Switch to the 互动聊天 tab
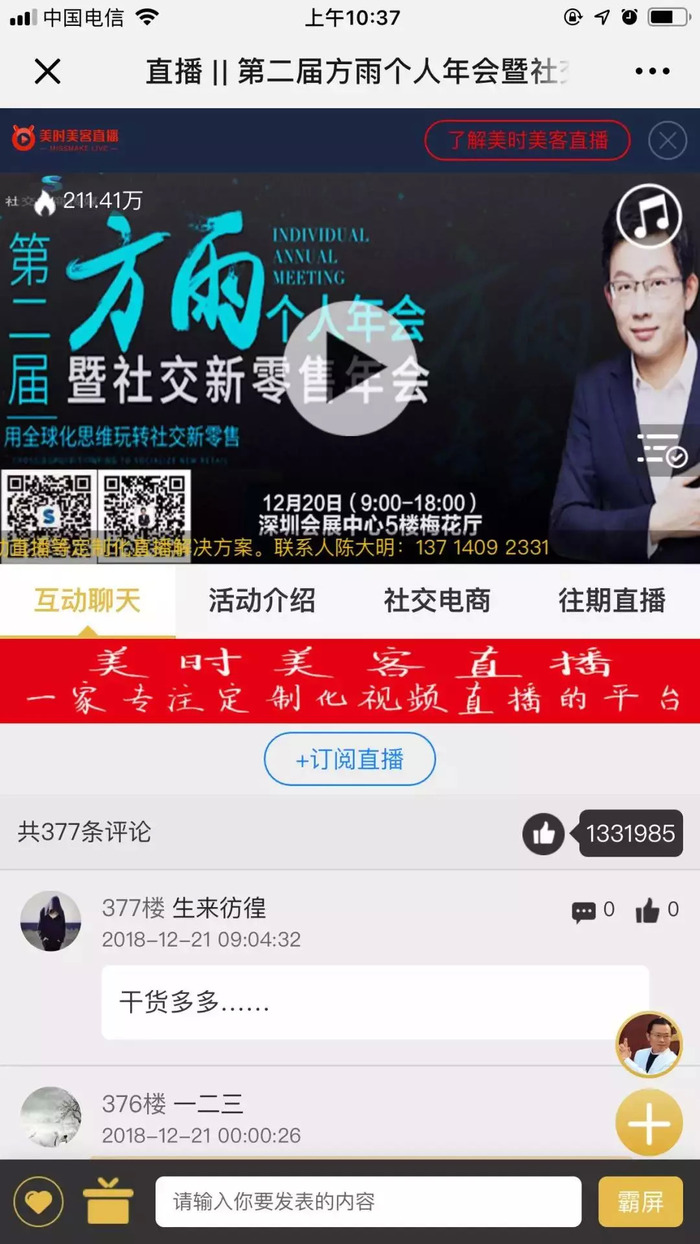The image size is (700, 1244). [x=87, y=601]
